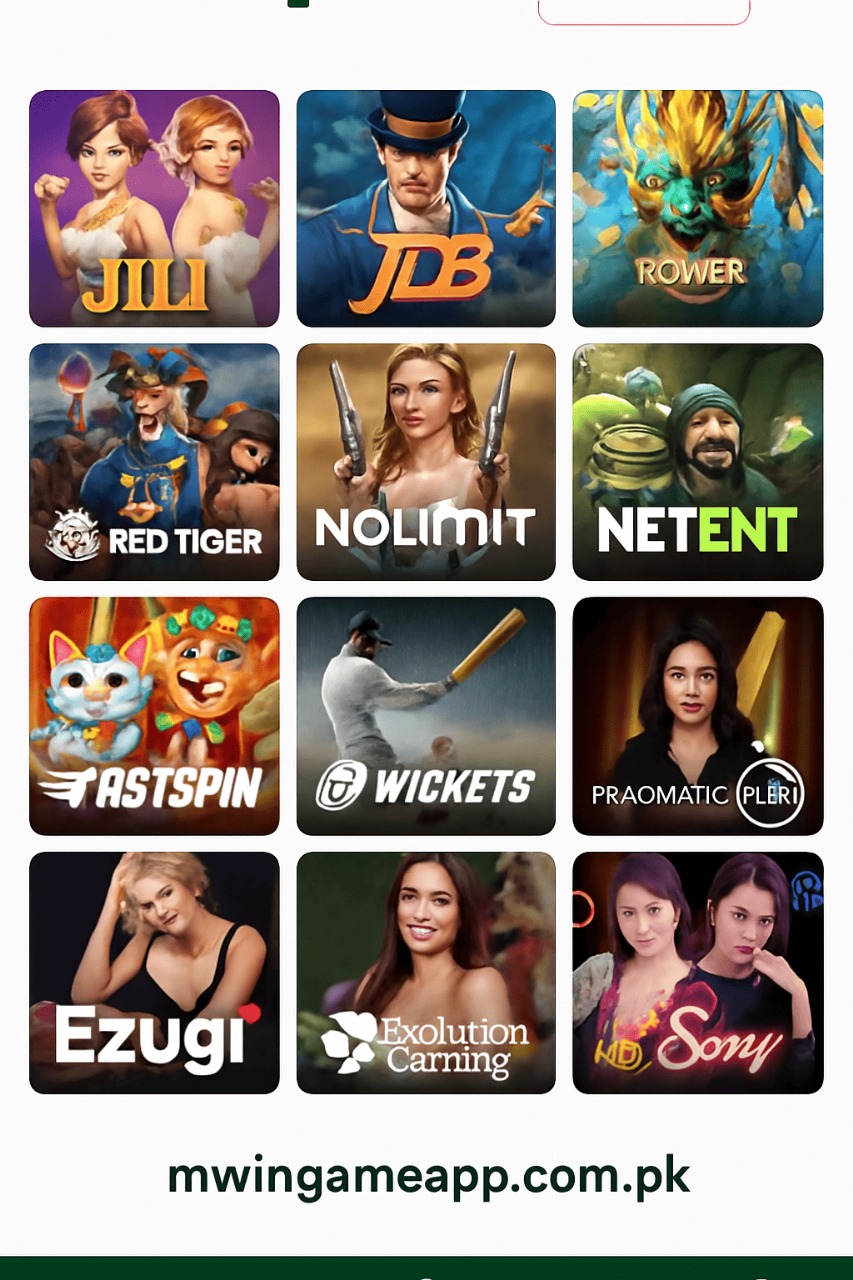Image resolution: width=853 pixels, height=1280 pixels.
Task: Select the Rower dragon tile
Action: coord(697,208)
